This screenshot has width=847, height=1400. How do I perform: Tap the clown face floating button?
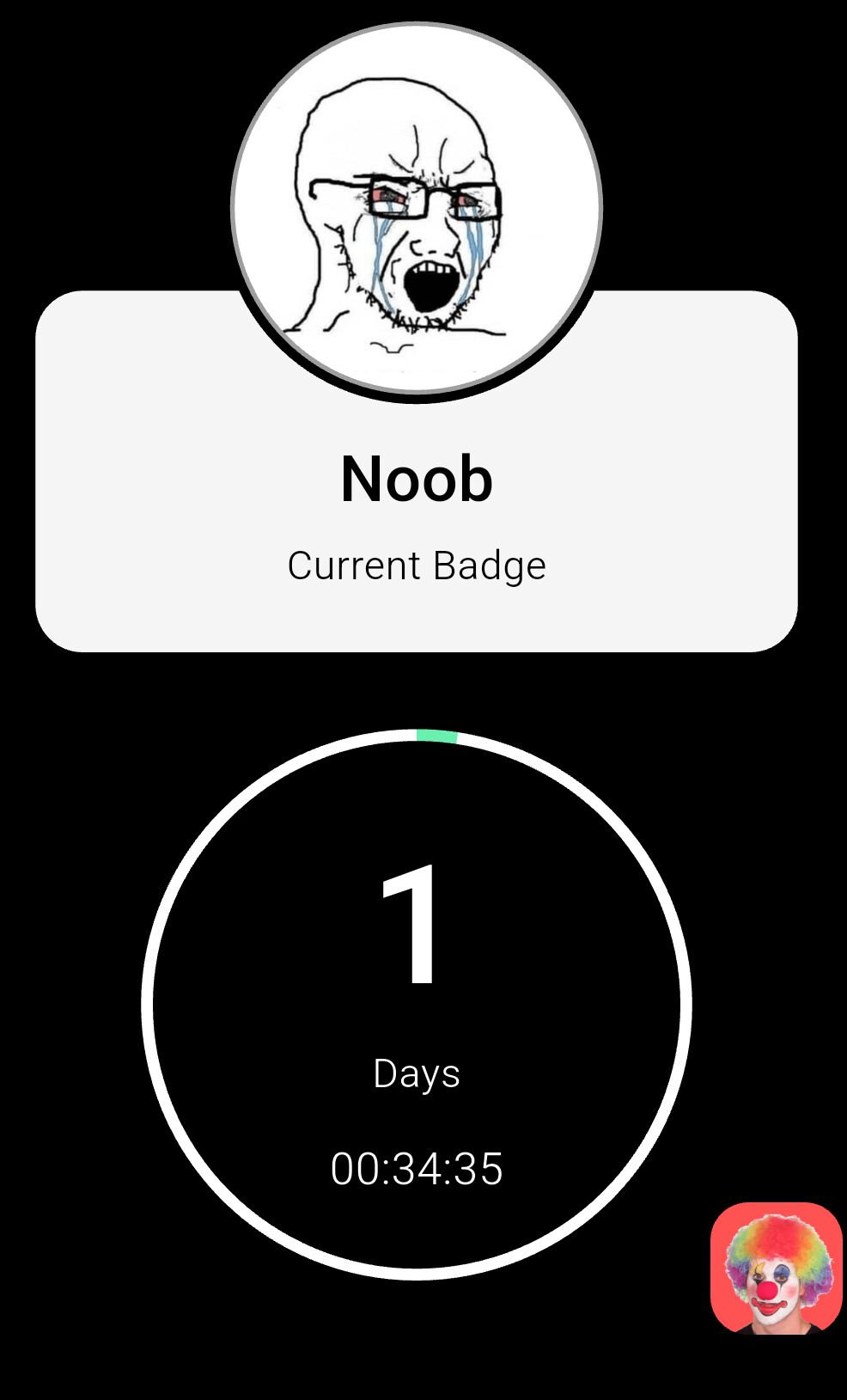(x=777, y=1269)
